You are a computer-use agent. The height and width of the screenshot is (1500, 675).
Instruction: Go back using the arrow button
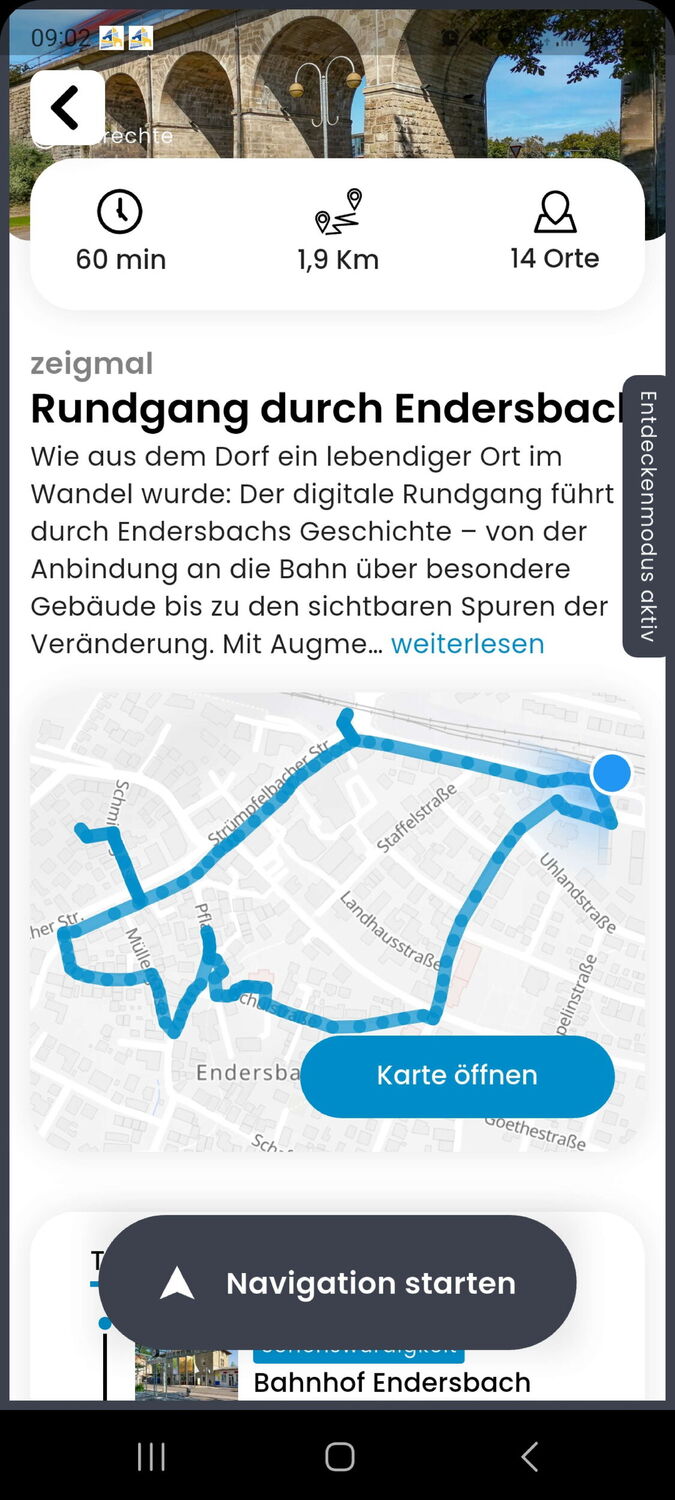(67, 108)
